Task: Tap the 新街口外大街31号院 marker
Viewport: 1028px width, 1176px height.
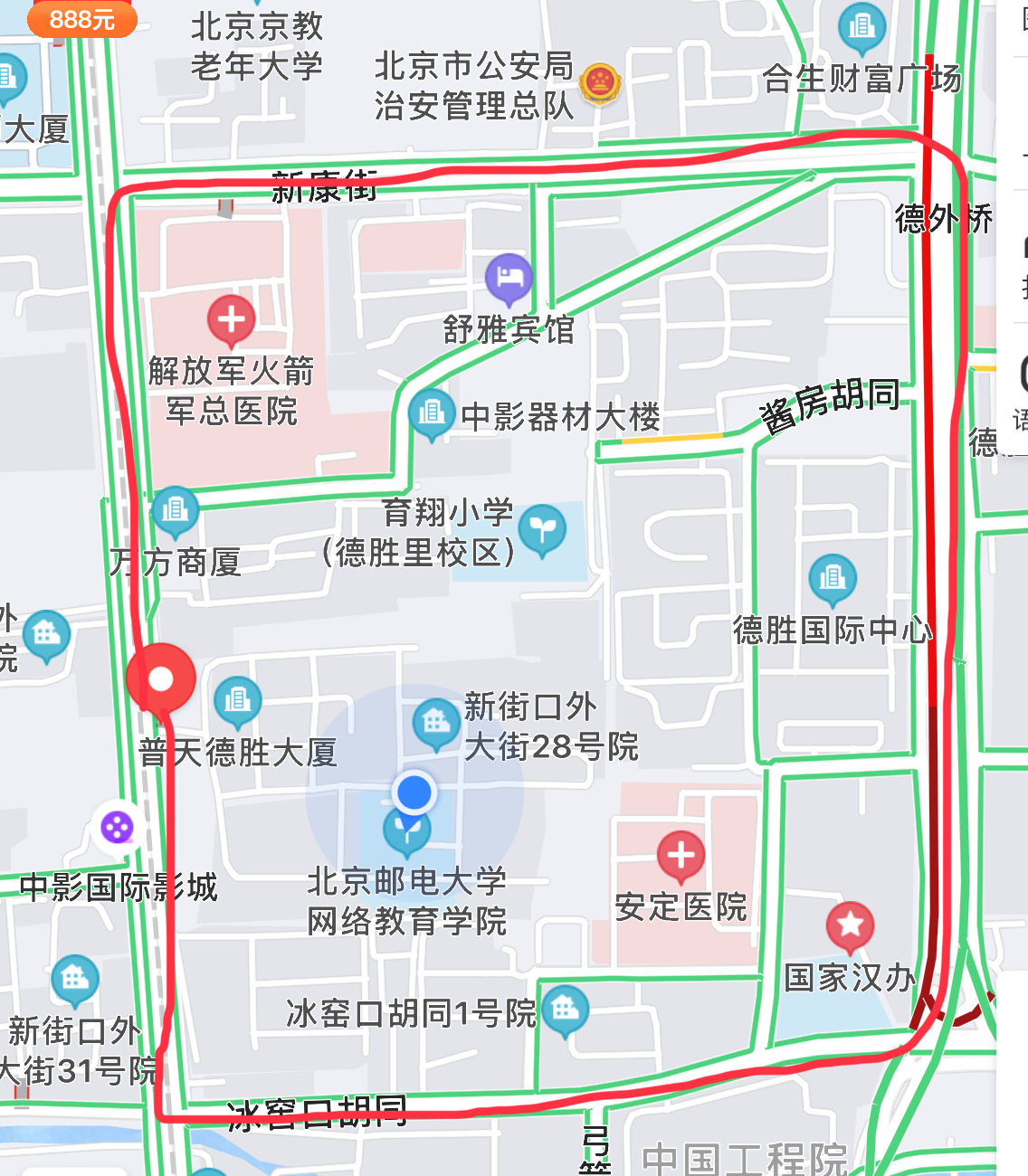Action: coord(74,978)
